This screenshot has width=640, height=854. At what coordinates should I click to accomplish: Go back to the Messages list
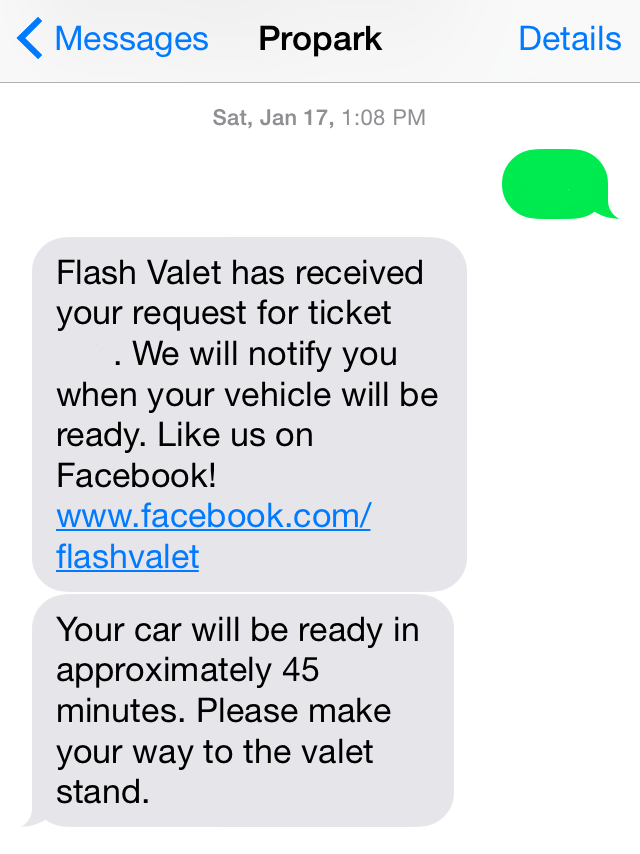click(112, 39)
